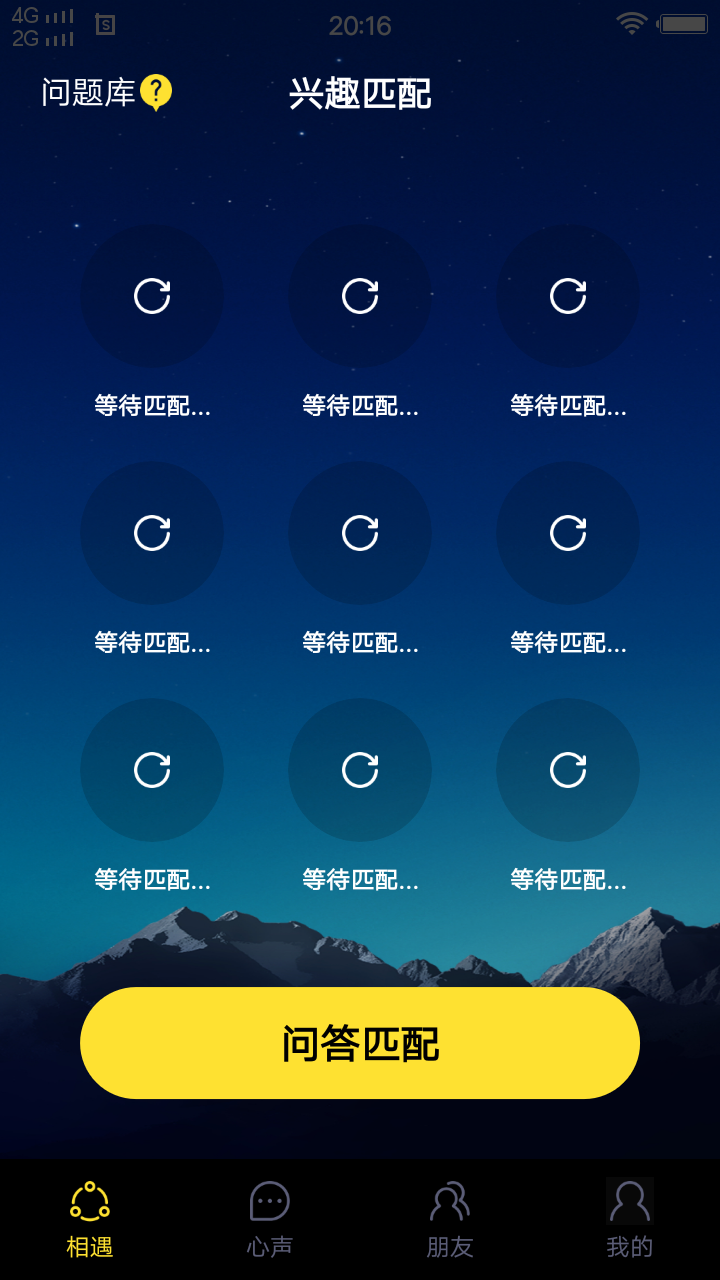Tap the refresh icon in the bottom-right circle
720x1280 pixels.
(x=567, y=770)
